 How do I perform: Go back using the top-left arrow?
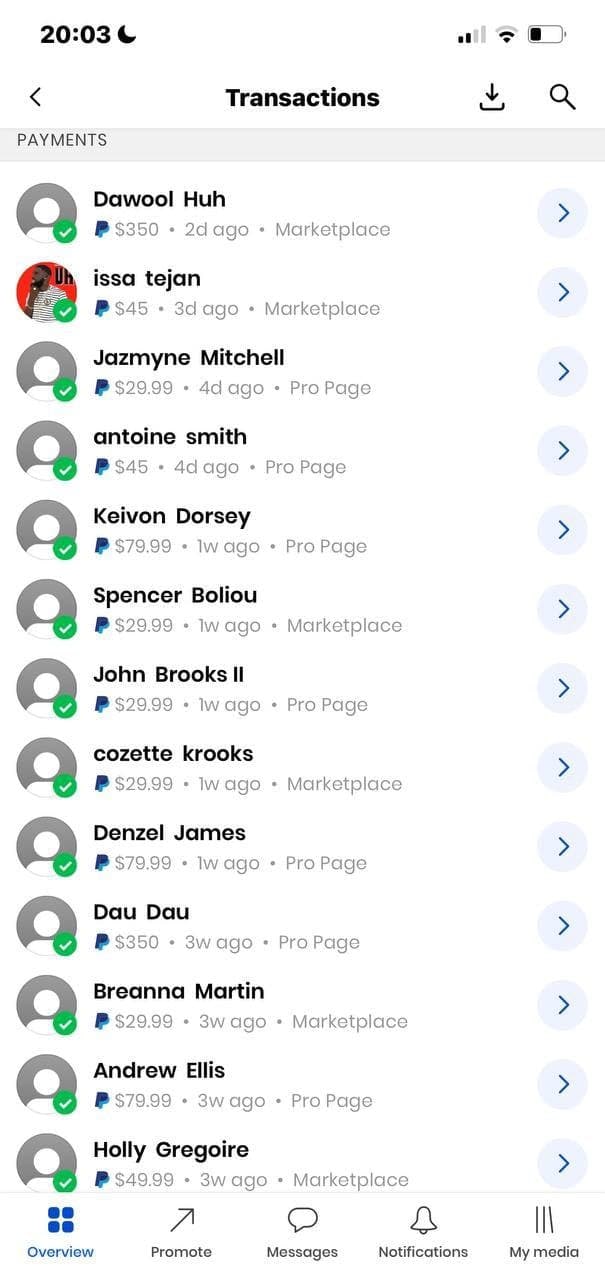tap(36, 97)
